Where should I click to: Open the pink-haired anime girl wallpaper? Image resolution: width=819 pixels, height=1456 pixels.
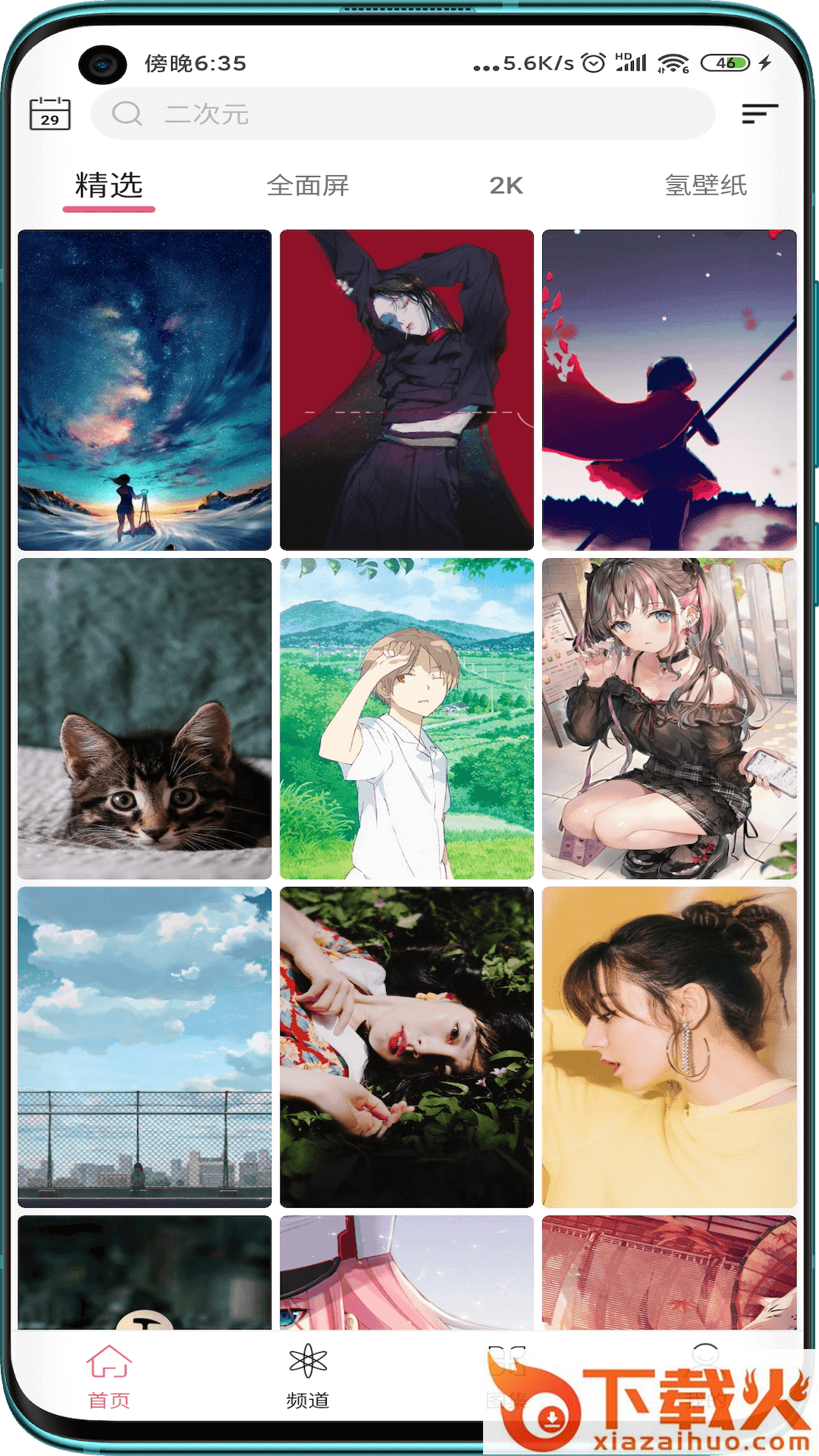click(406, 1272)
